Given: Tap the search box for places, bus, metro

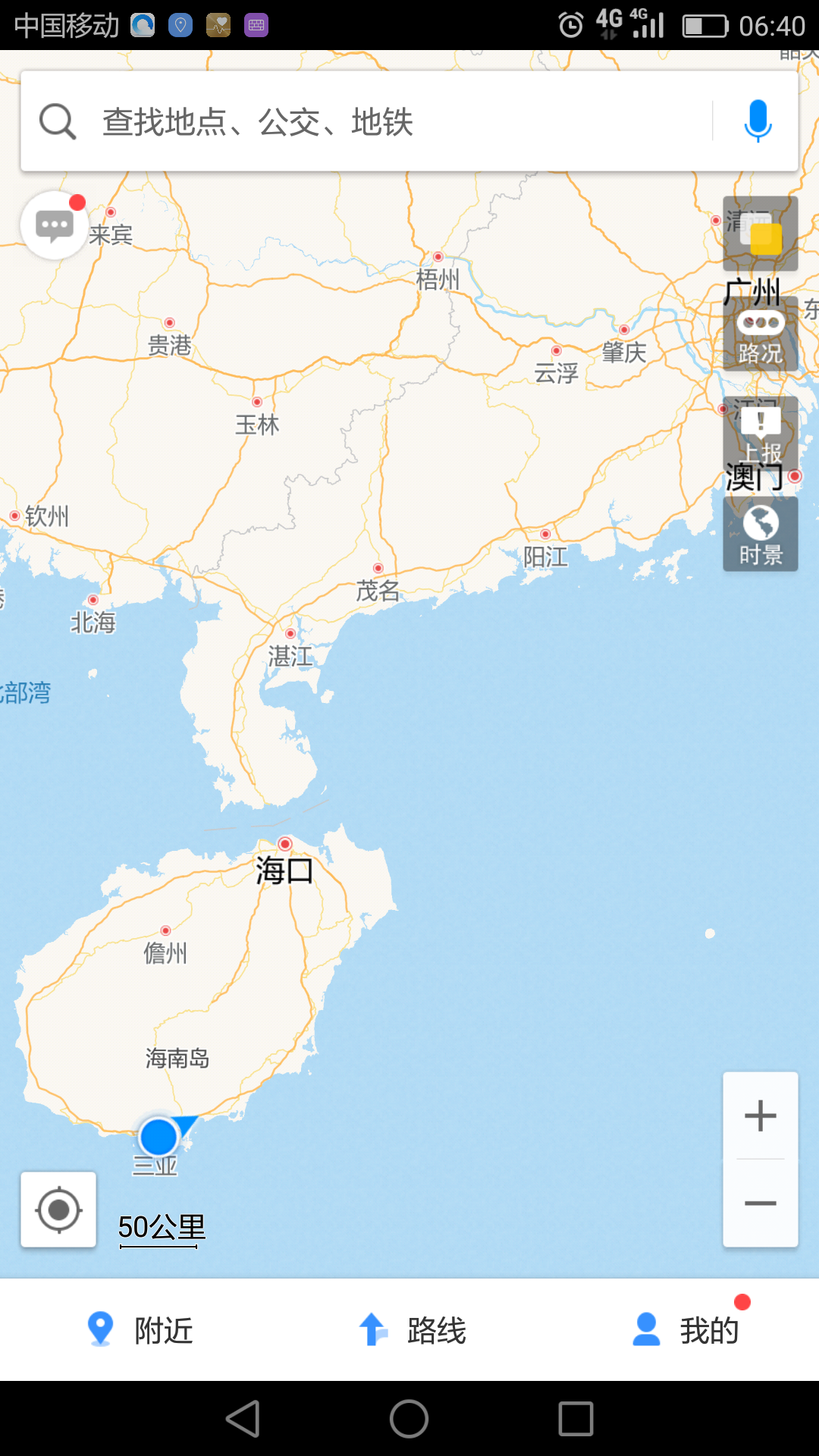Looking at the screenshot, I should (379, 121).
